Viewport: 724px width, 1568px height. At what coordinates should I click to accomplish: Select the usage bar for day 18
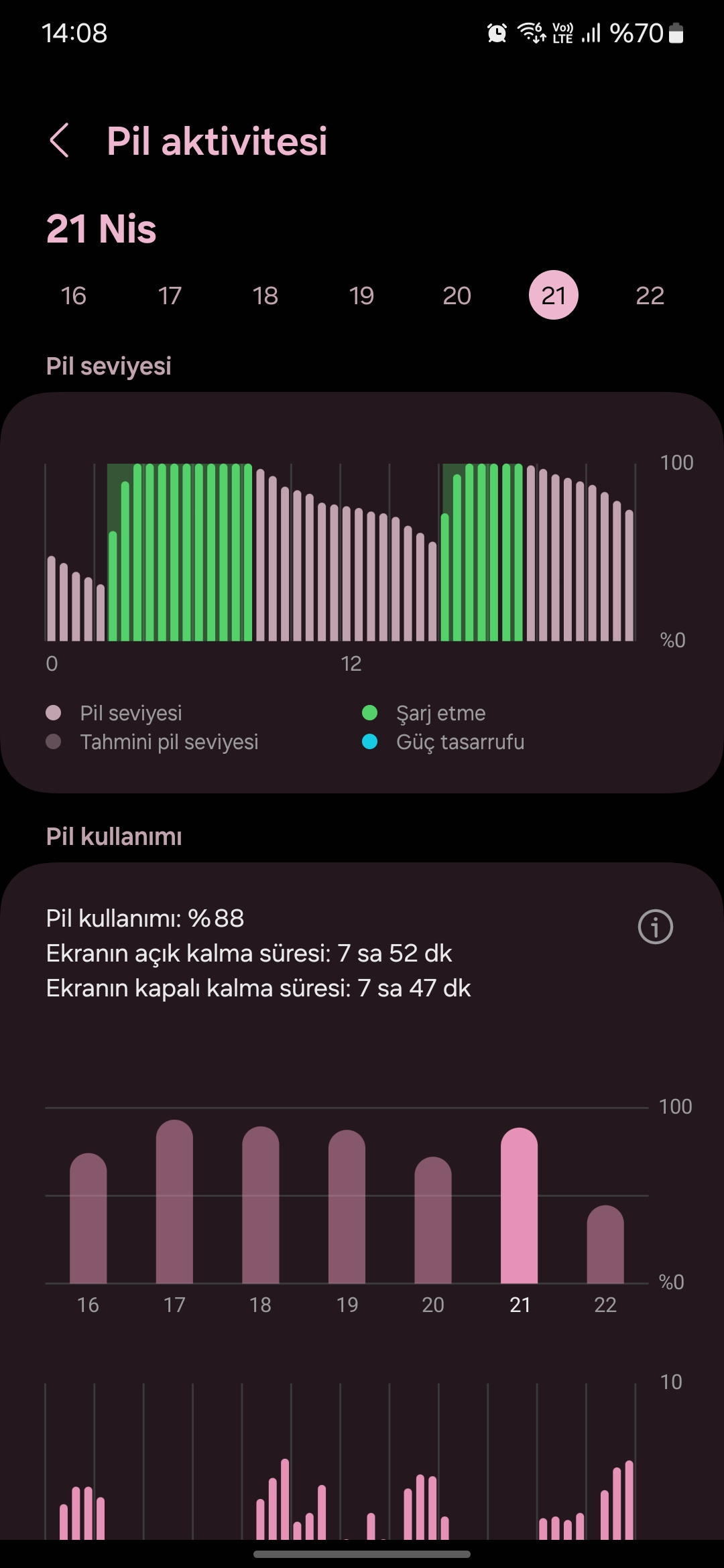tap(260, 1206)
